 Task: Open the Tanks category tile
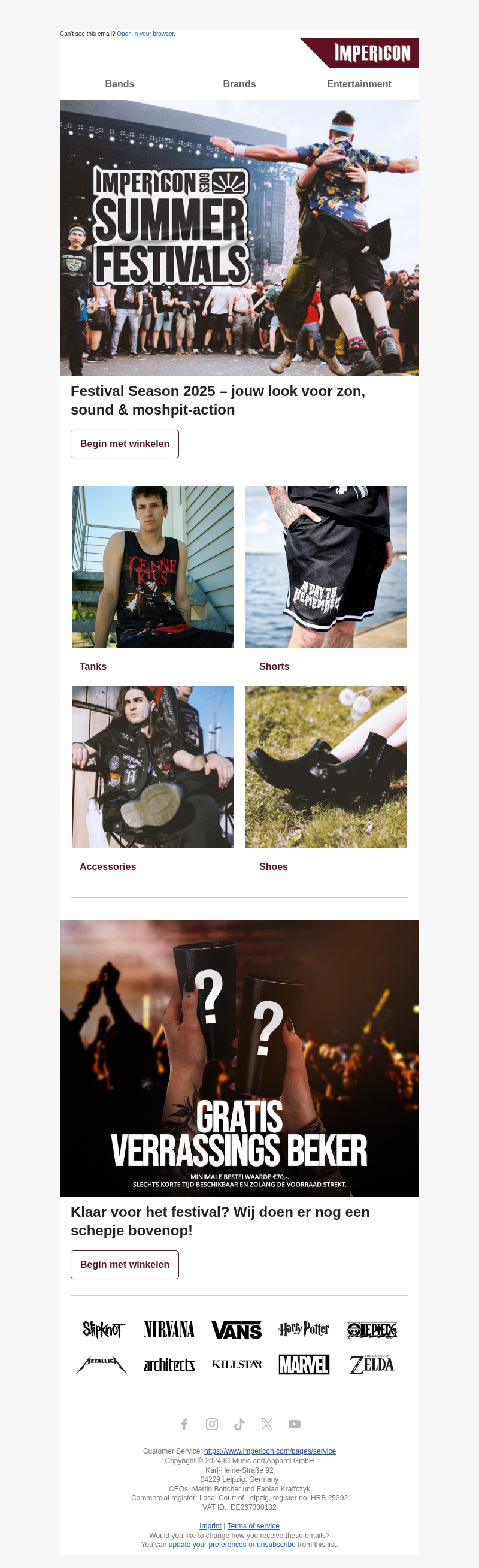[152, 566]
